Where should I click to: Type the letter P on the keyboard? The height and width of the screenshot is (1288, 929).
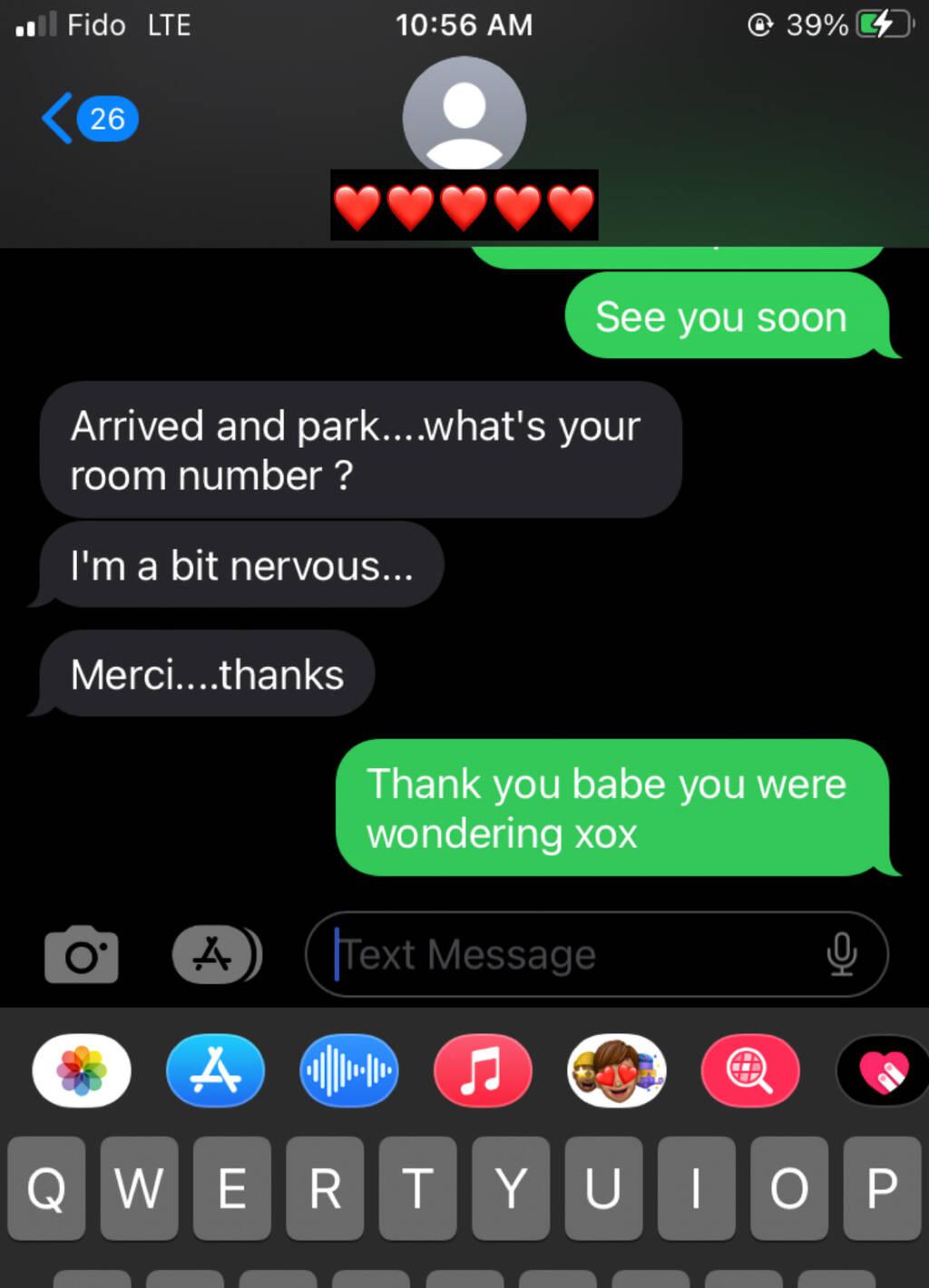881,1187
